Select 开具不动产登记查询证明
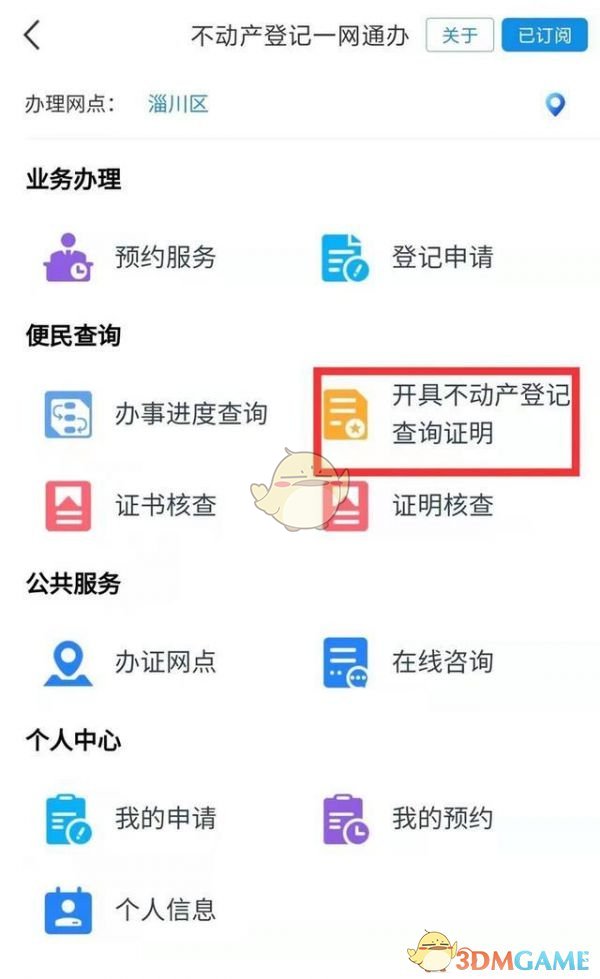 [x=445, y=415]
